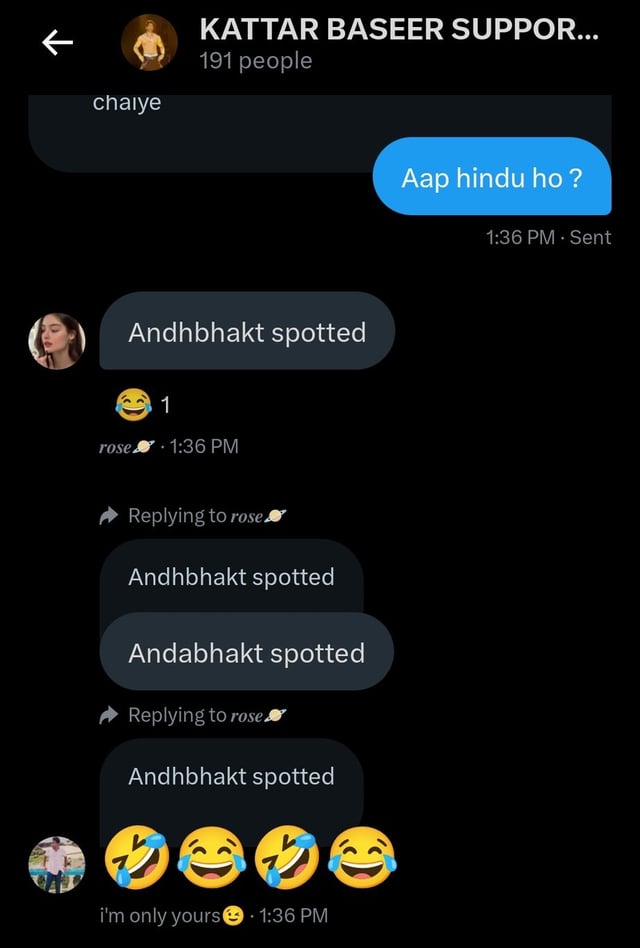Jump to quoted Andhbhakt spotted above Andabhakt
Viewport: 640px width, 948px height.
pyautogui.click(x=231, y=577)
